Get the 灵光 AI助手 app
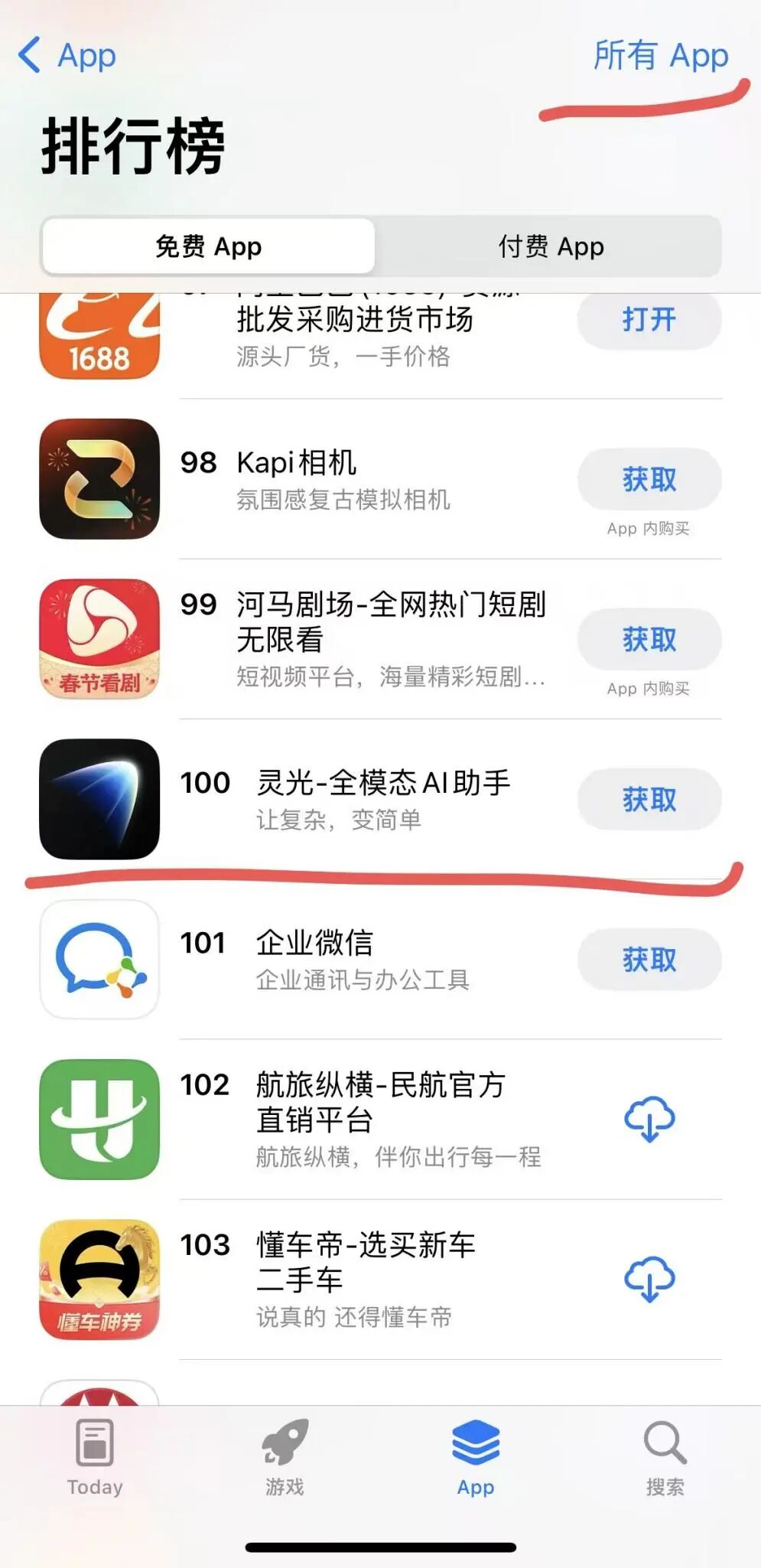The width and height of the screenshot is (761, 1568). coord(649,800)
